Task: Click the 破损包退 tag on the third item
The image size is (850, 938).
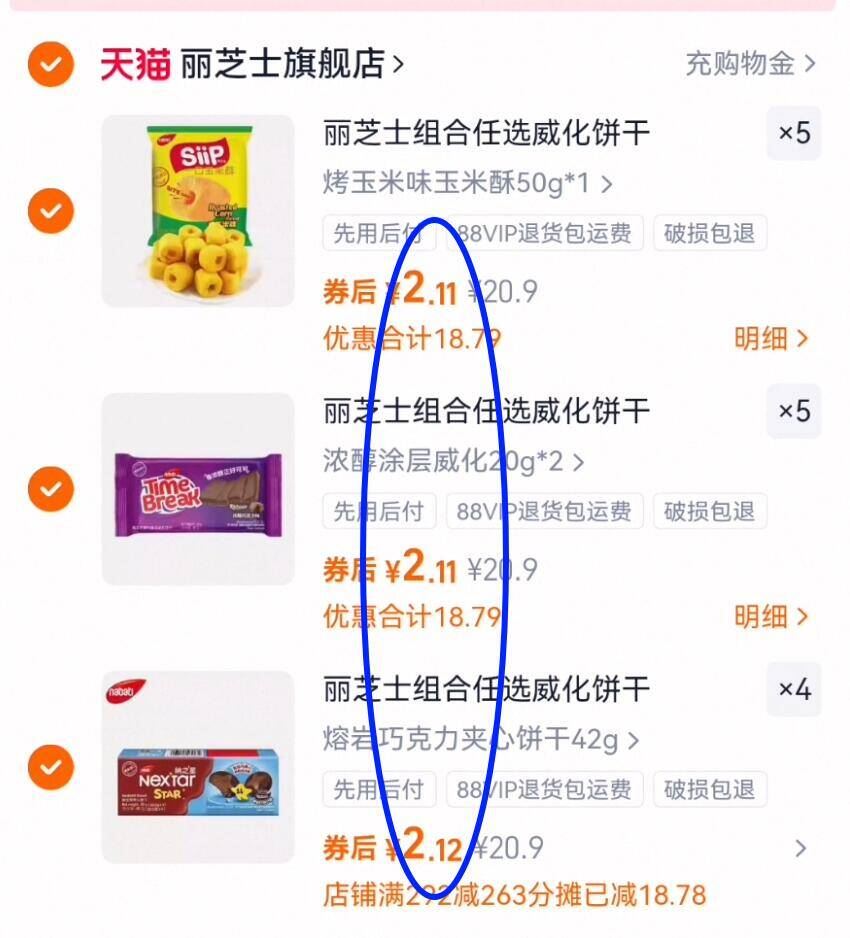Action: (x=709, y=789)
